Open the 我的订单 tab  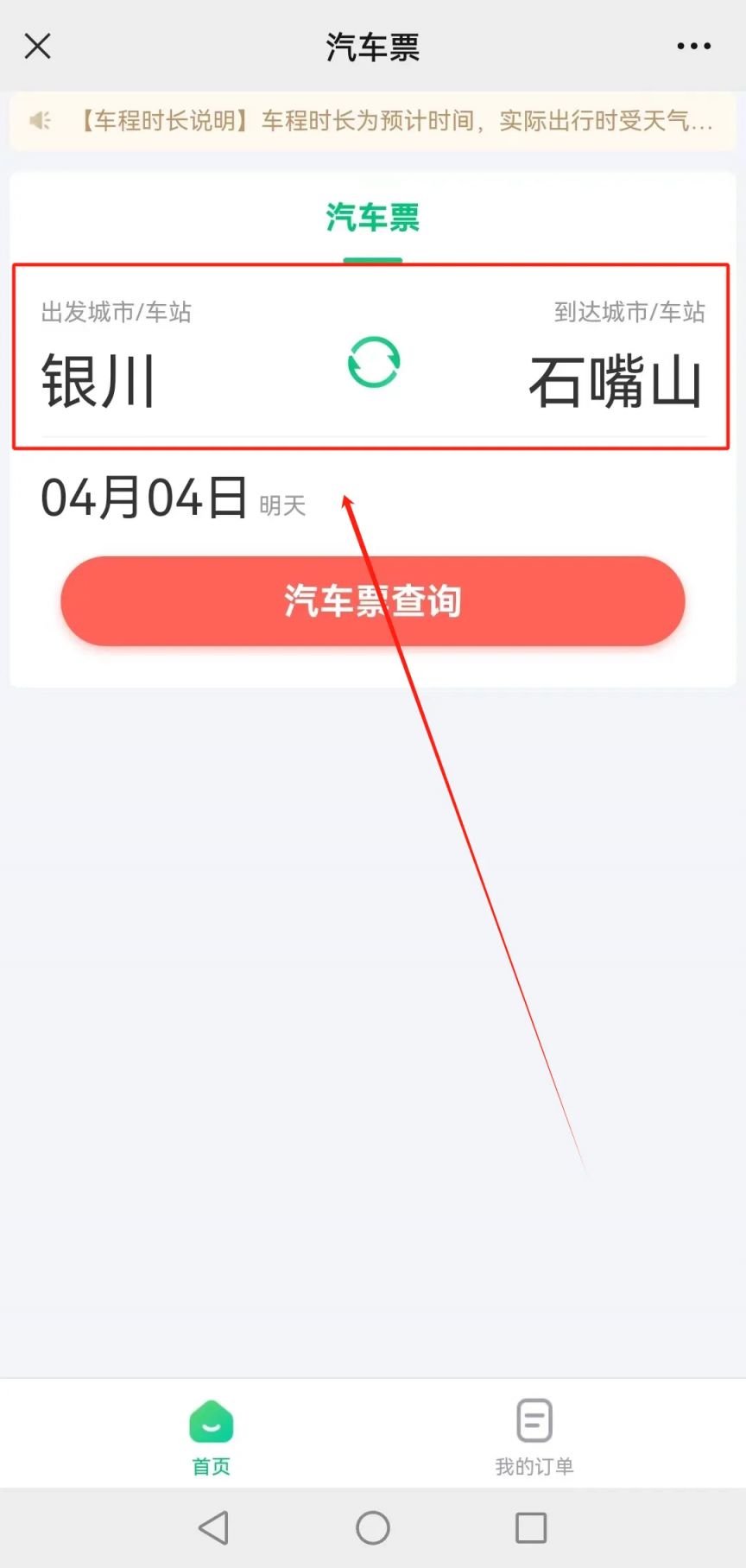(x=534, y=1438)
